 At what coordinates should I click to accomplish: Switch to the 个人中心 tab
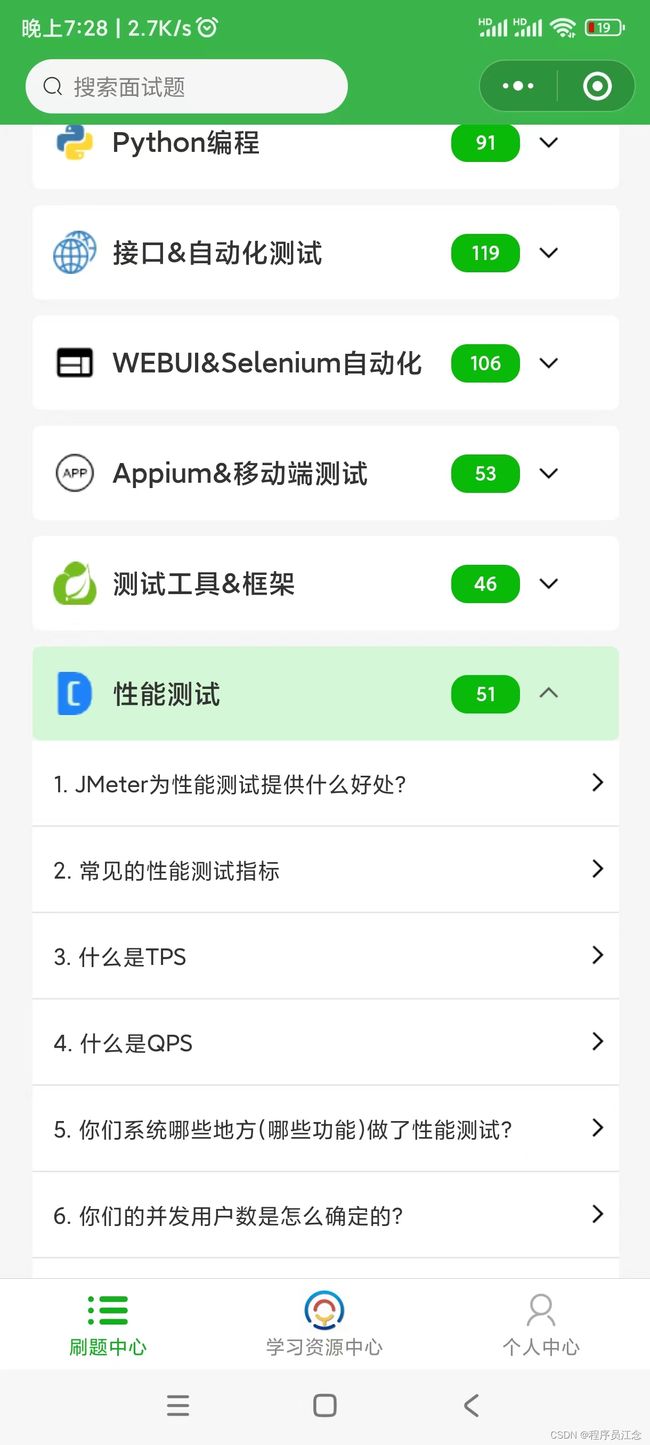pos(541,1324)
